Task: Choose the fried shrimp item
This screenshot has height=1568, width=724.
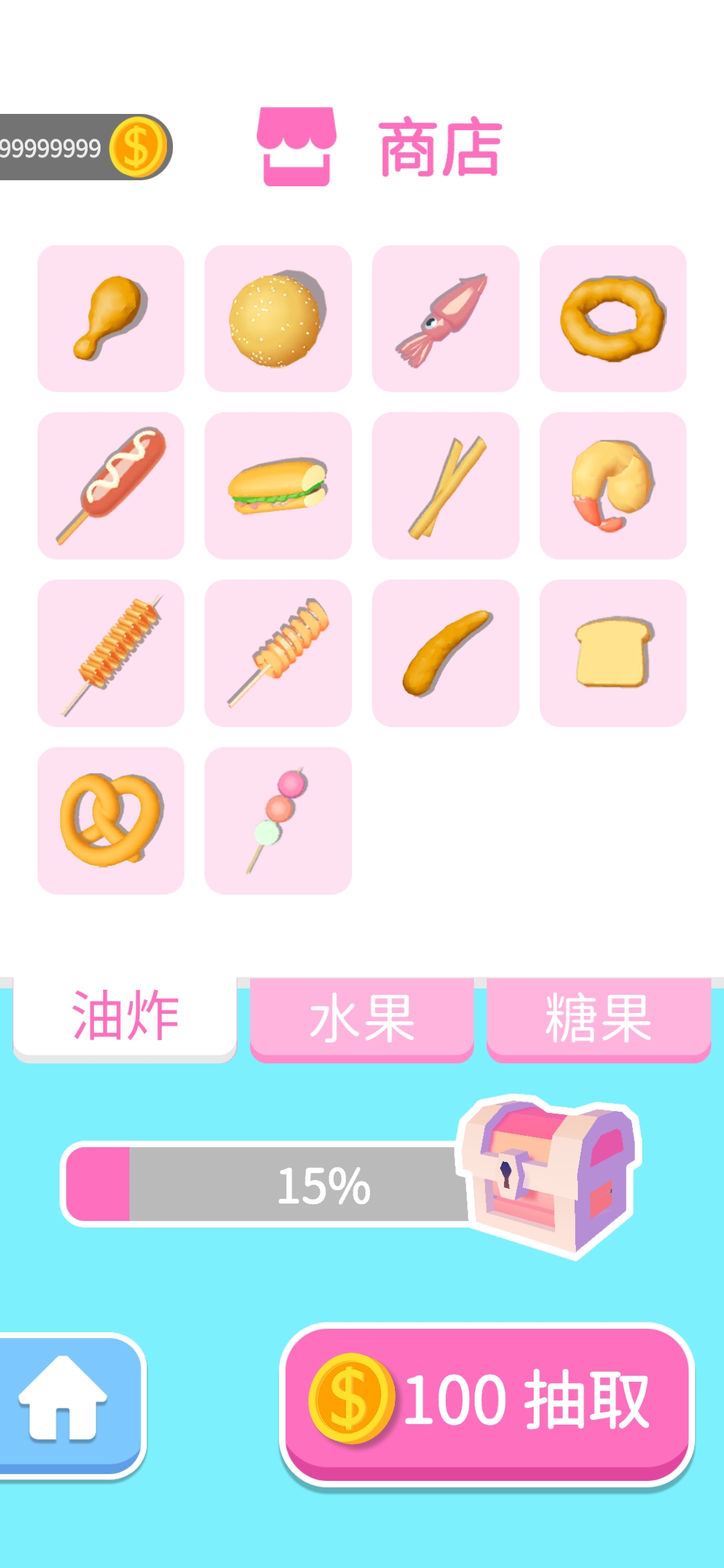Action: point(613,486)
